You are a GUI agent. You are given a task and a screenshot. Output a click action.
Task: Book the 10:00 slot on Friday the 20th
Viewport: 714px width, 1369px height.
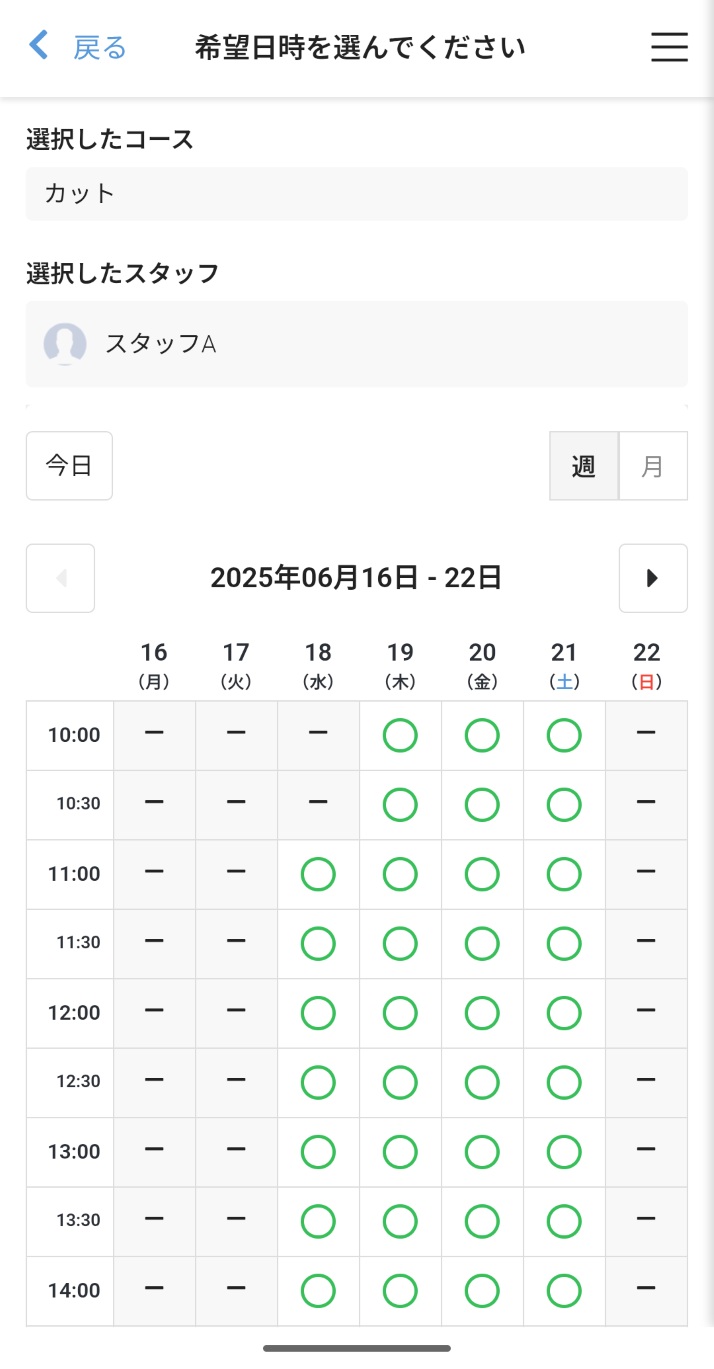[482, 735]
